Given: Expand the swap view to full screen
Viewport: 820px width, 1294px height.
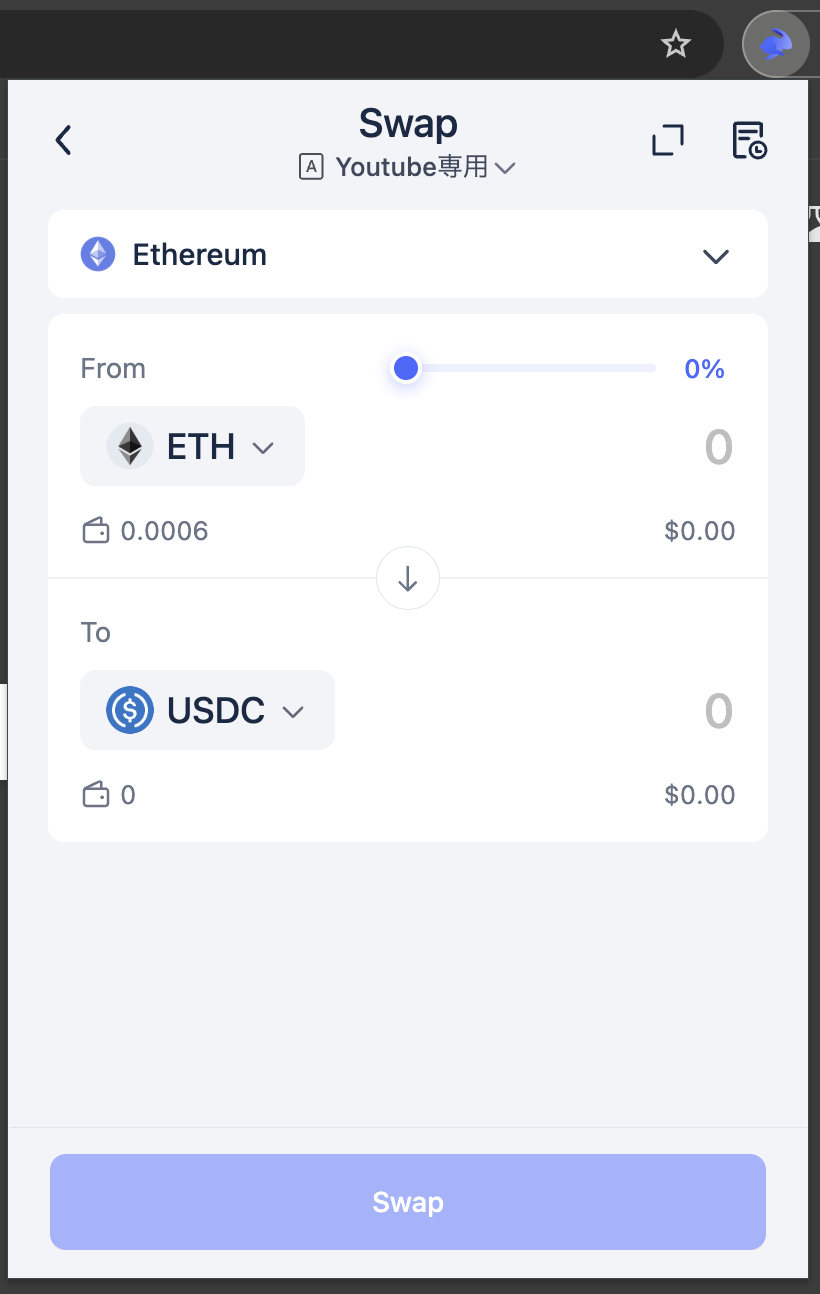Looking at the screenshot, I should 668,140.
